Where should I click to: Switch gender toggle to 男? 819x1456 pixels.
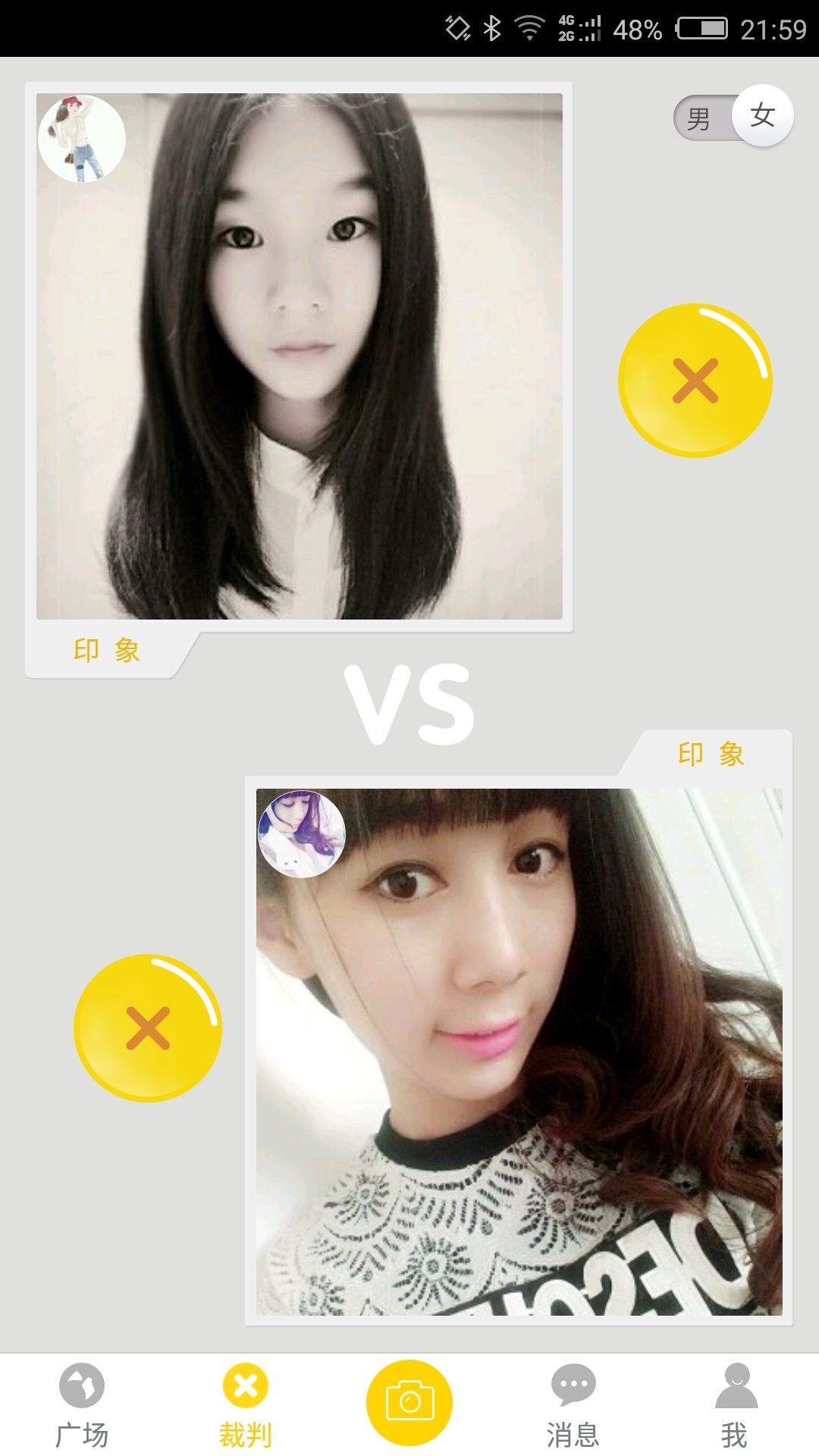(x=699, y=118)
